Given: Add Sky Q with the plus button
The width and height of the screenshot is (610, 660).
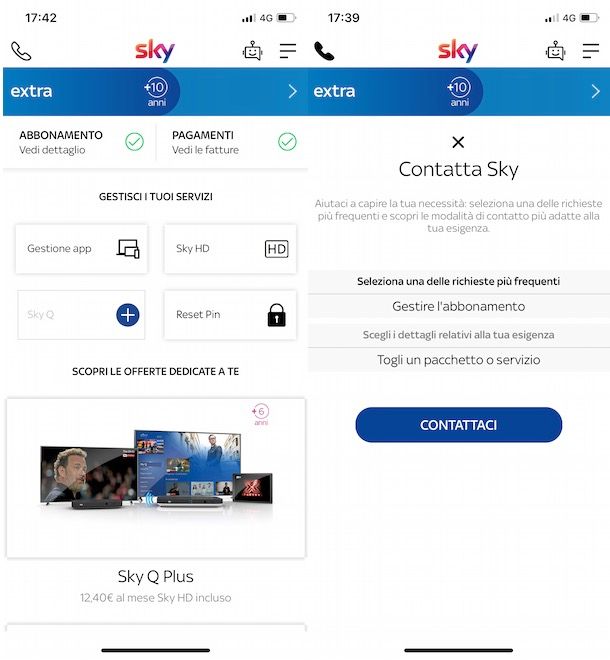Looking at the screenshot, I should 127,315.
